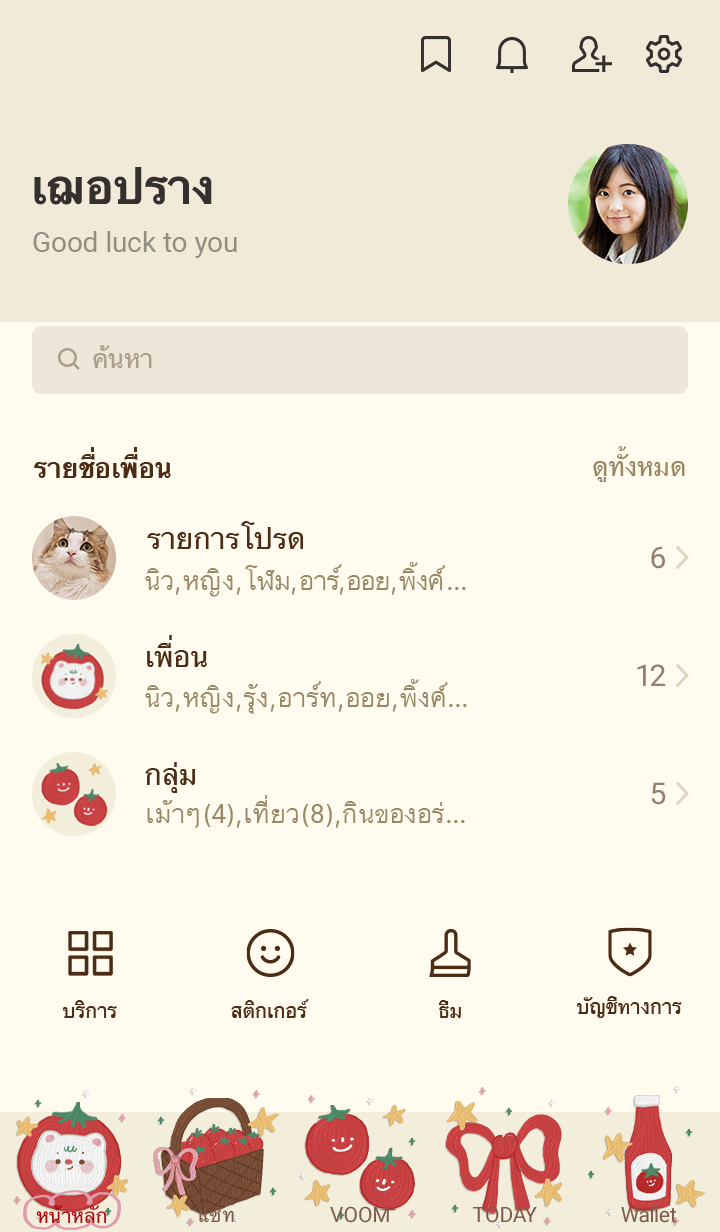Open the notifications bell
The width and height of the screenshot is (720, 1232).
click(512, 55)
